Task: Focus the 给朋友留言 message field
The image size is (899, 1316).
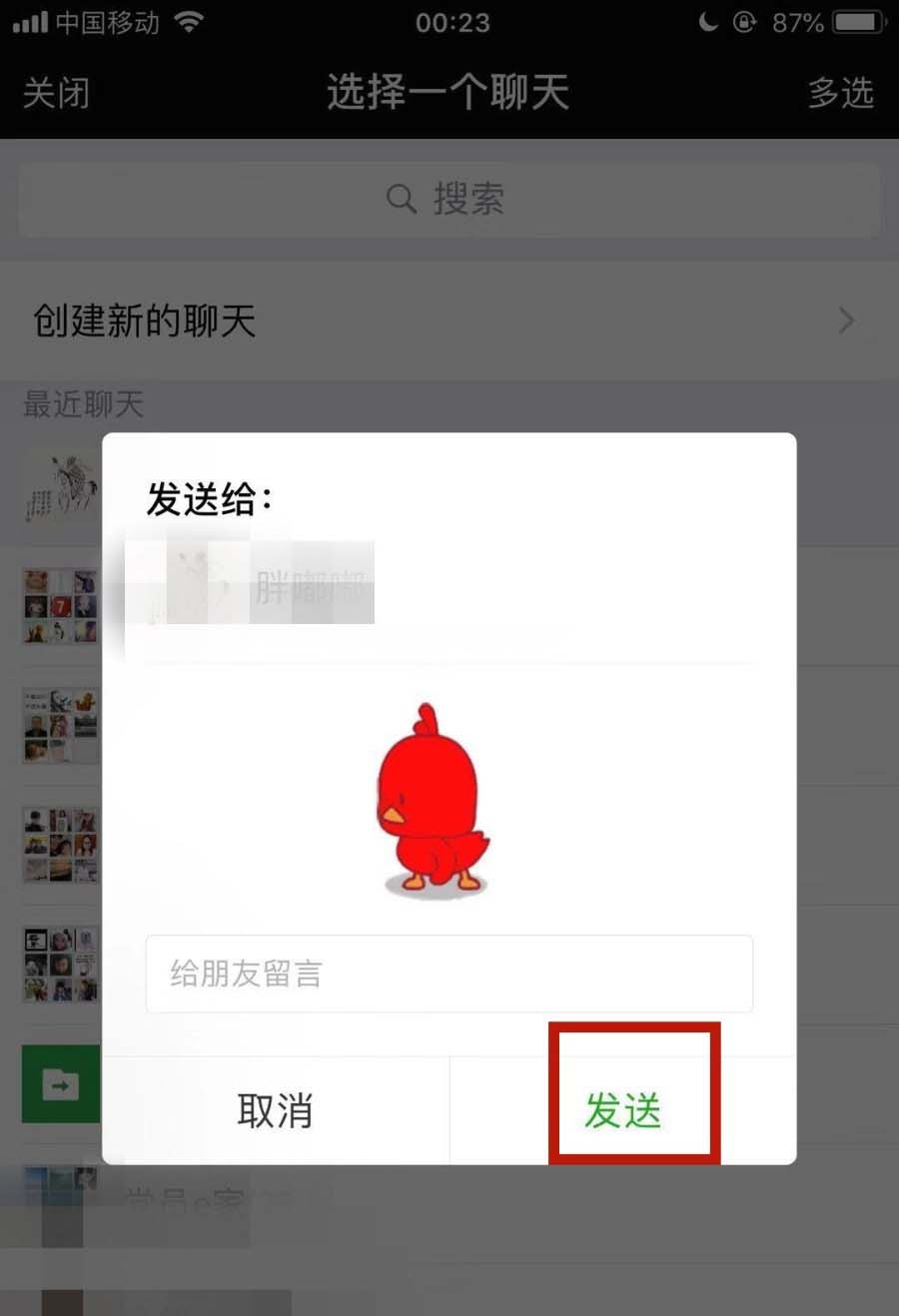Action: click(449, 974)
